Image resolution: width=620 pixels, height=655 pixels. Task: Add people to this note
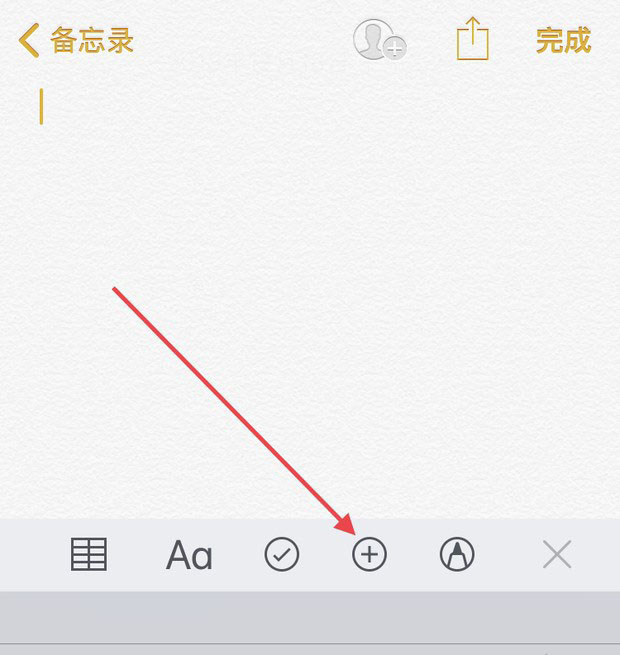coord(380,41)
